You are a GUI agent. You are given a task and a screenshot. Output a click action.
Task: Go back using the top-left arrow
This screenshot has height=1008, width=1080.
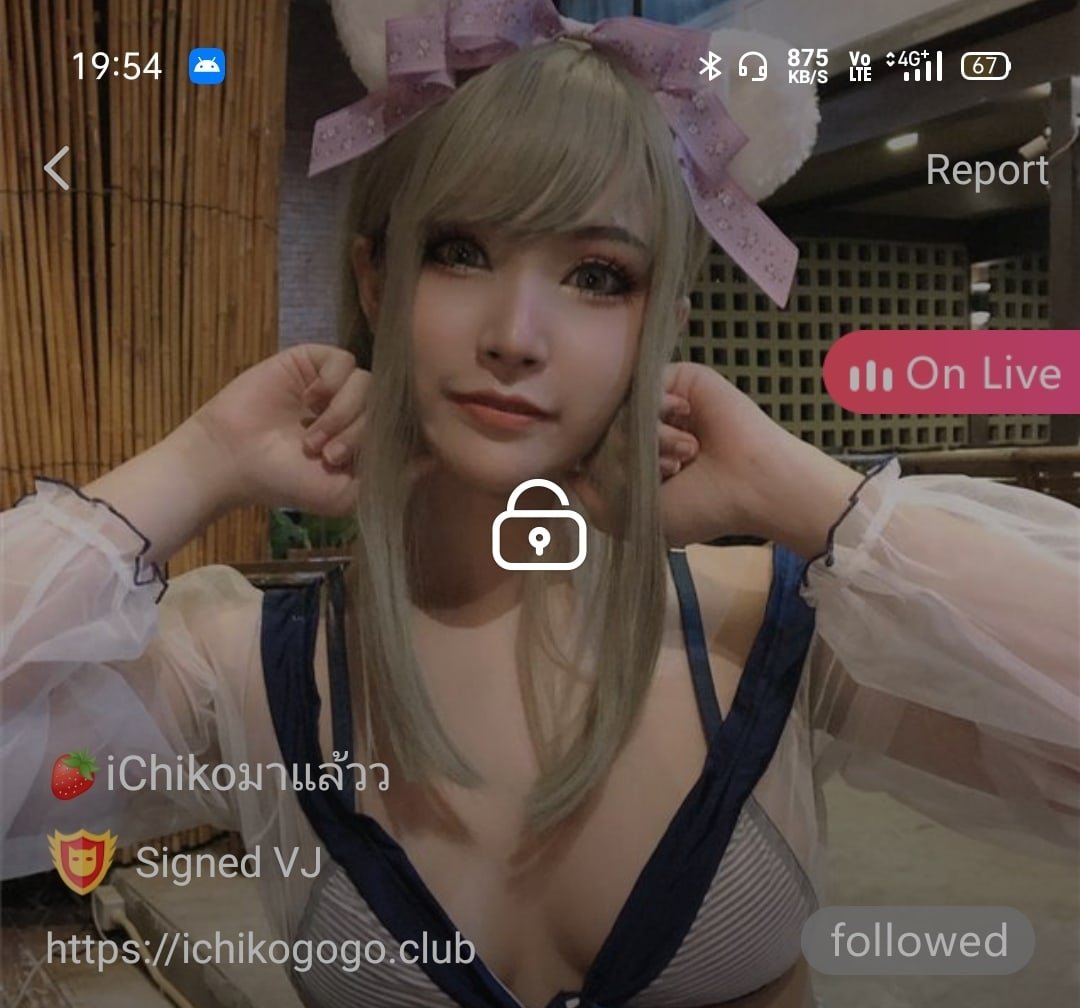click(57, 168)
